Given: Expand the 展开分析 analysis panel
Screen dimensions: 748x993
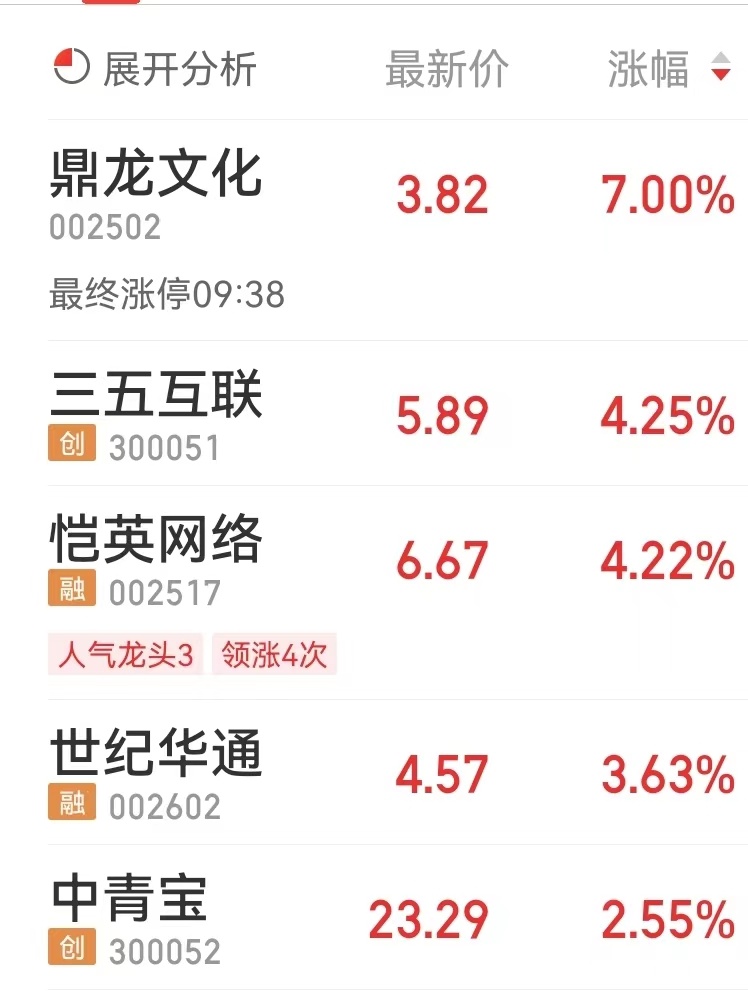Looking at the screenshot, I should [156, 69].
